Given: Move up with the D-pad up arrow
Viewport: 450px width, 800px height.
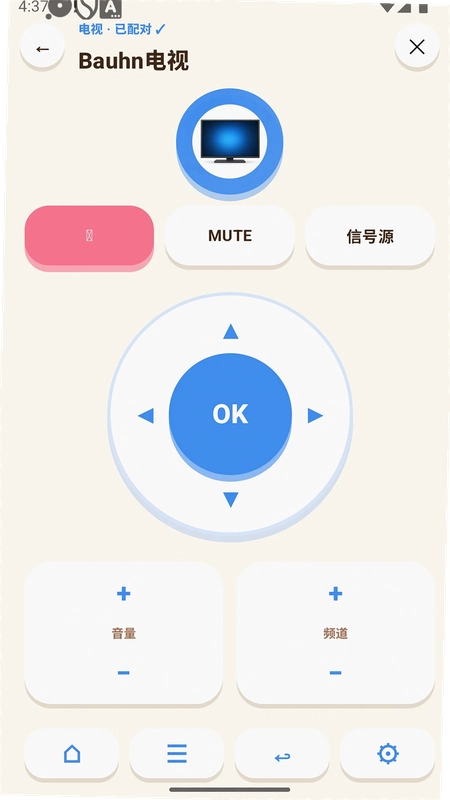Looking at the screenshot, I should (231, 332).
